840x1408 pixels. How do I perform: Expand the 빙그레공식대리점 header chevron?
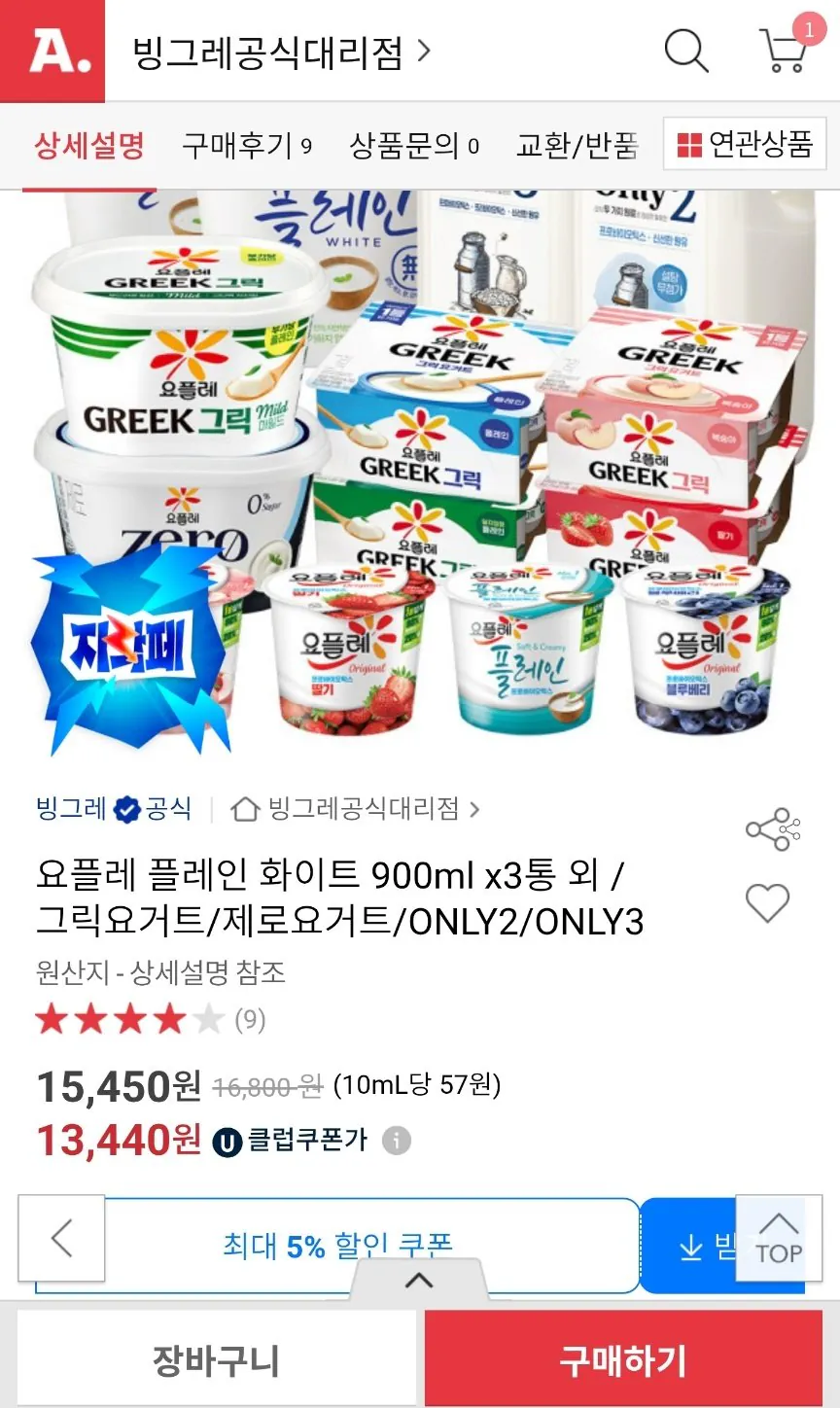click(x=422, y=53)
